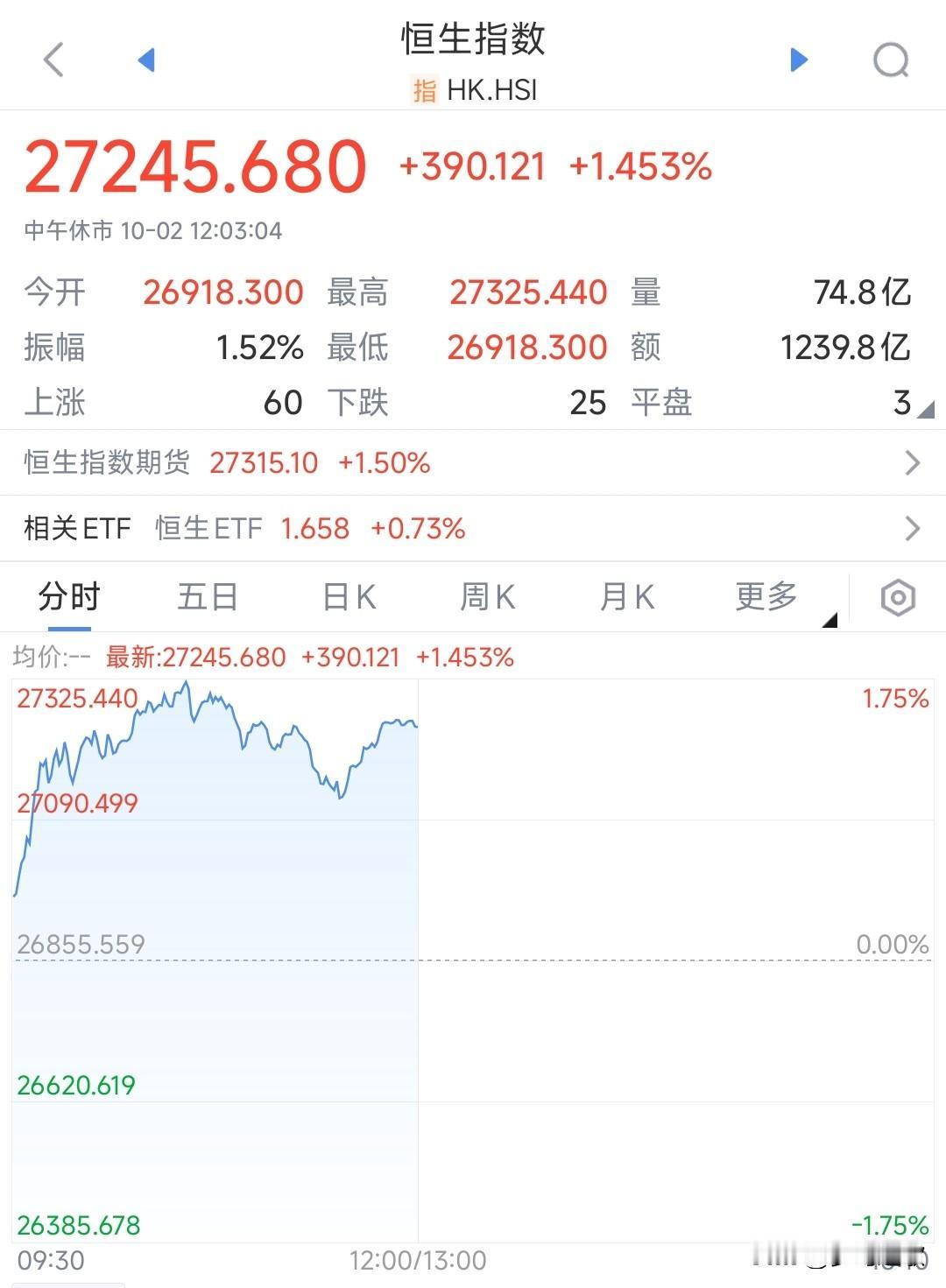946x1288 pixels.
Task: Go back using the top-left arrow
Action: (x=53, y=60)
